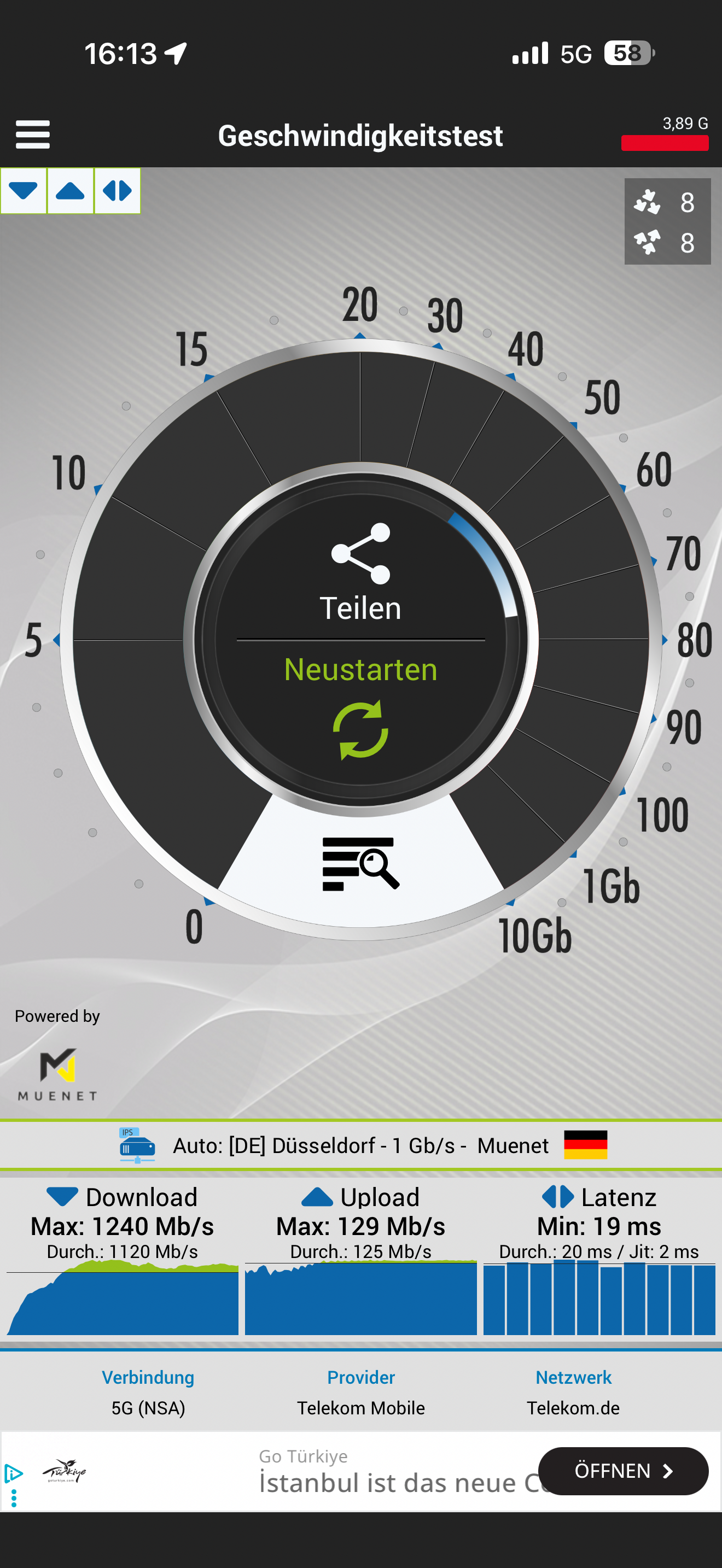722x1568 pixels.
Task: Open the connection threads count setting
Action: click(667, 221)
